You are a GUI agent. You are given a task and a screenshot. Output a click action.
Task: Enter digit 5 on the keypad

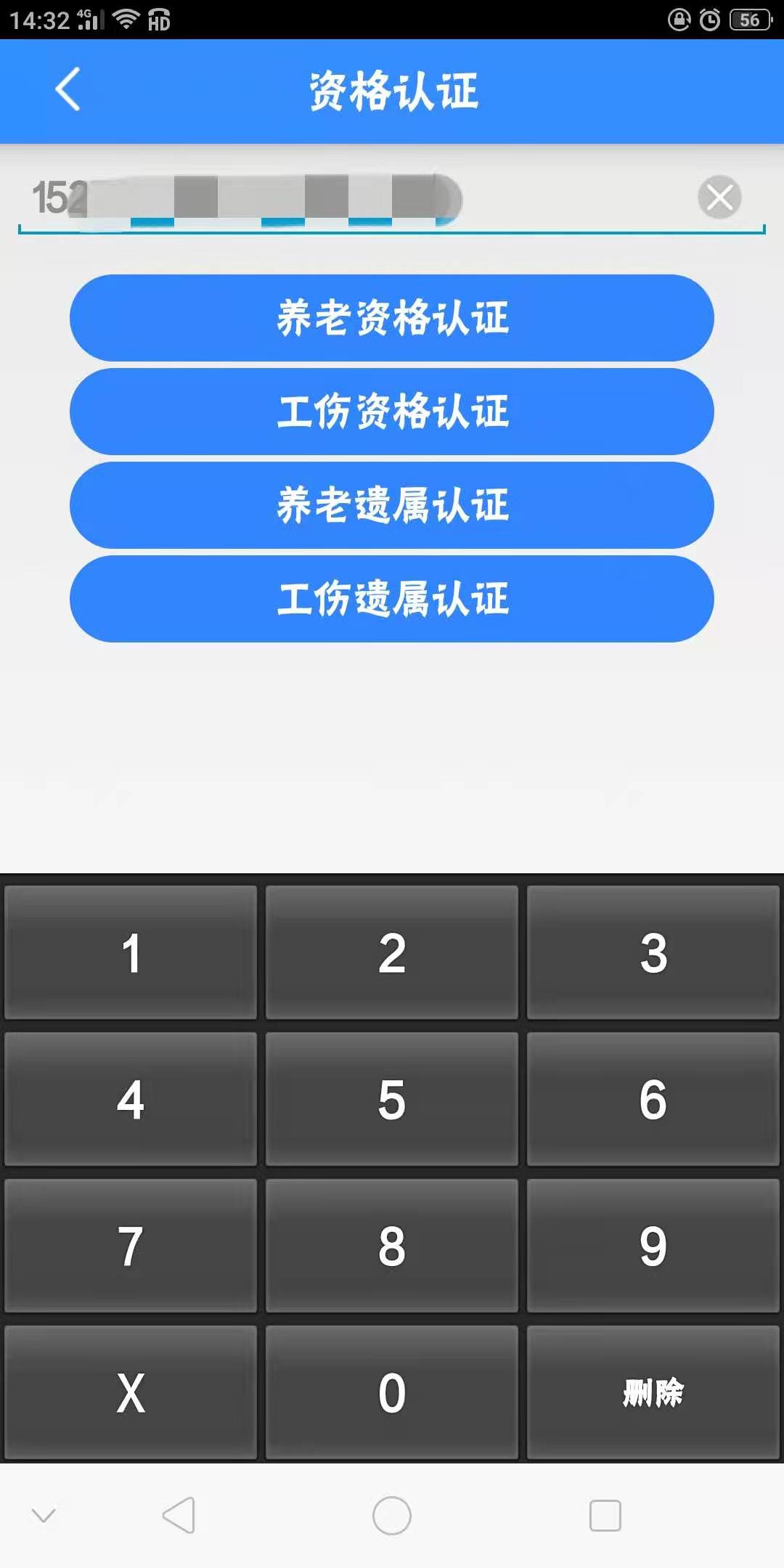392,1099
